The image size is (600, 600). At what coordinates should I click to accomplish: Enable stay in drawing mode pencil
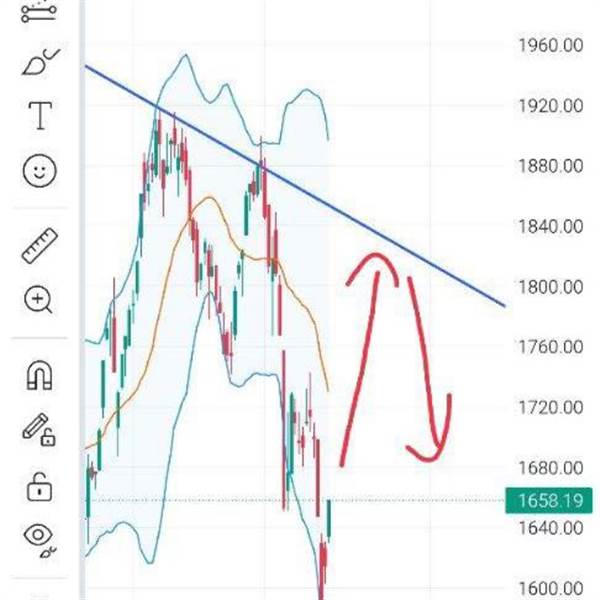click(x=39, y=430)
